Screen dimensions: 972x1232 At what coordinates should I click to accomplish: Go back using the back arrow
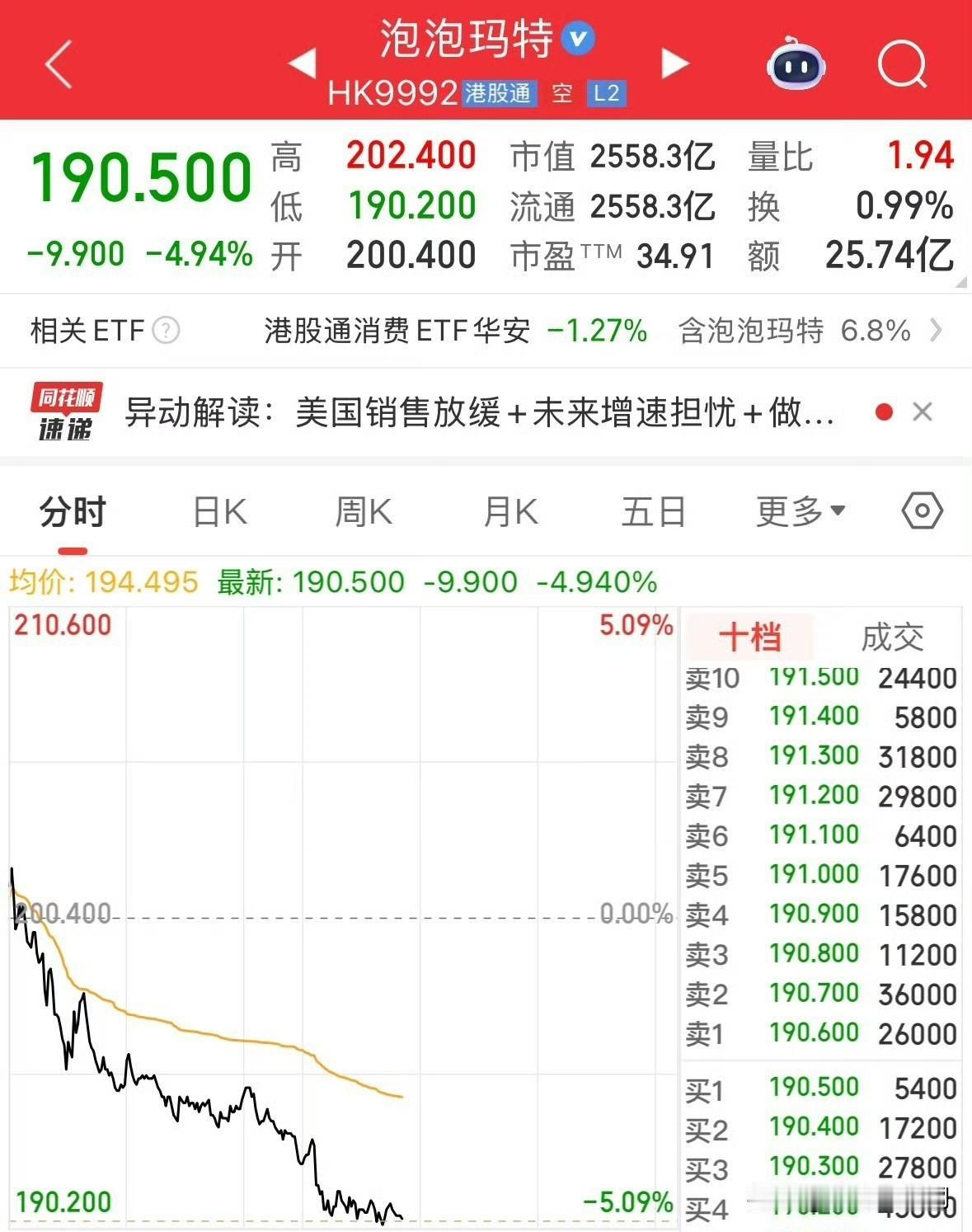click(58, 64)
